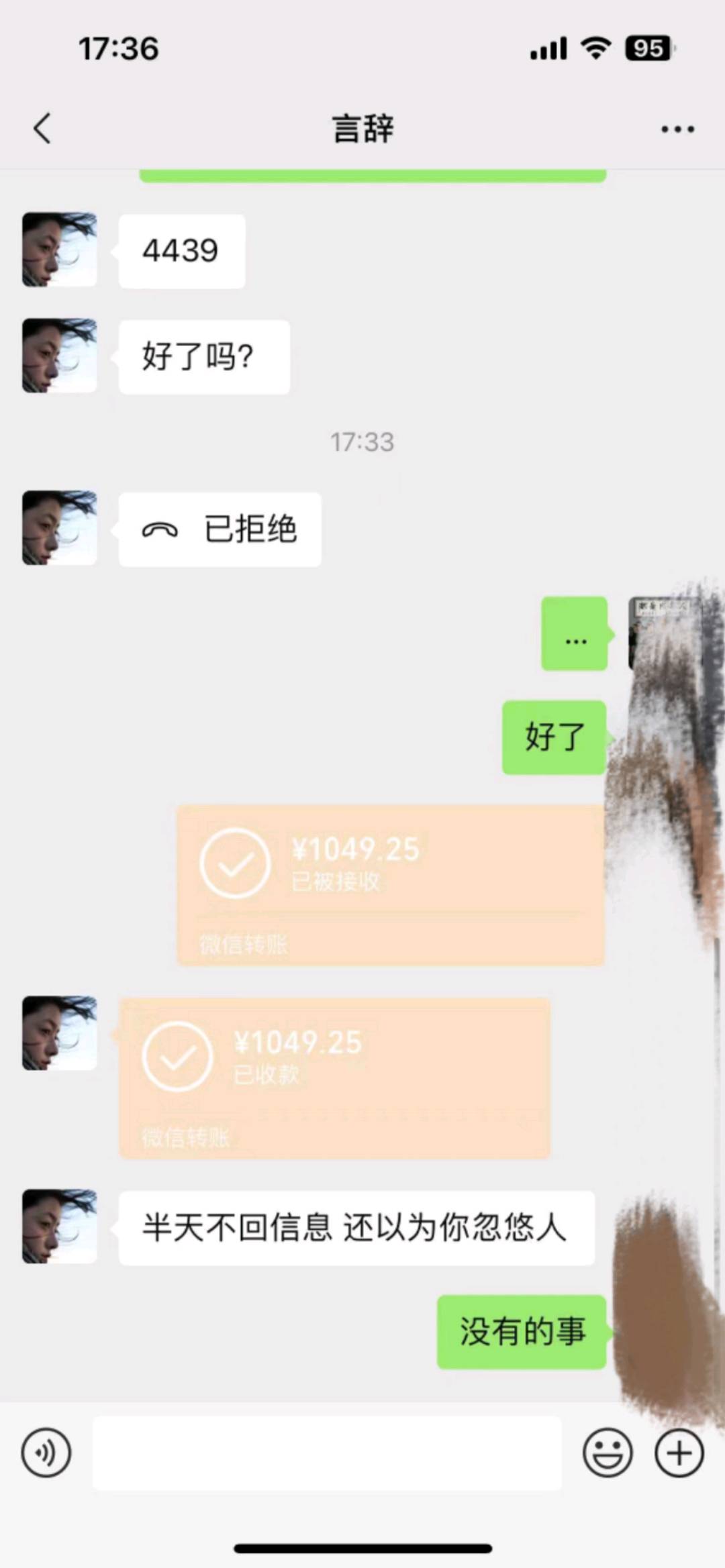The height and width of the screenshot is (1568, 725).
Task: Open the emoji sticker panel
Action: (607, 1453)
